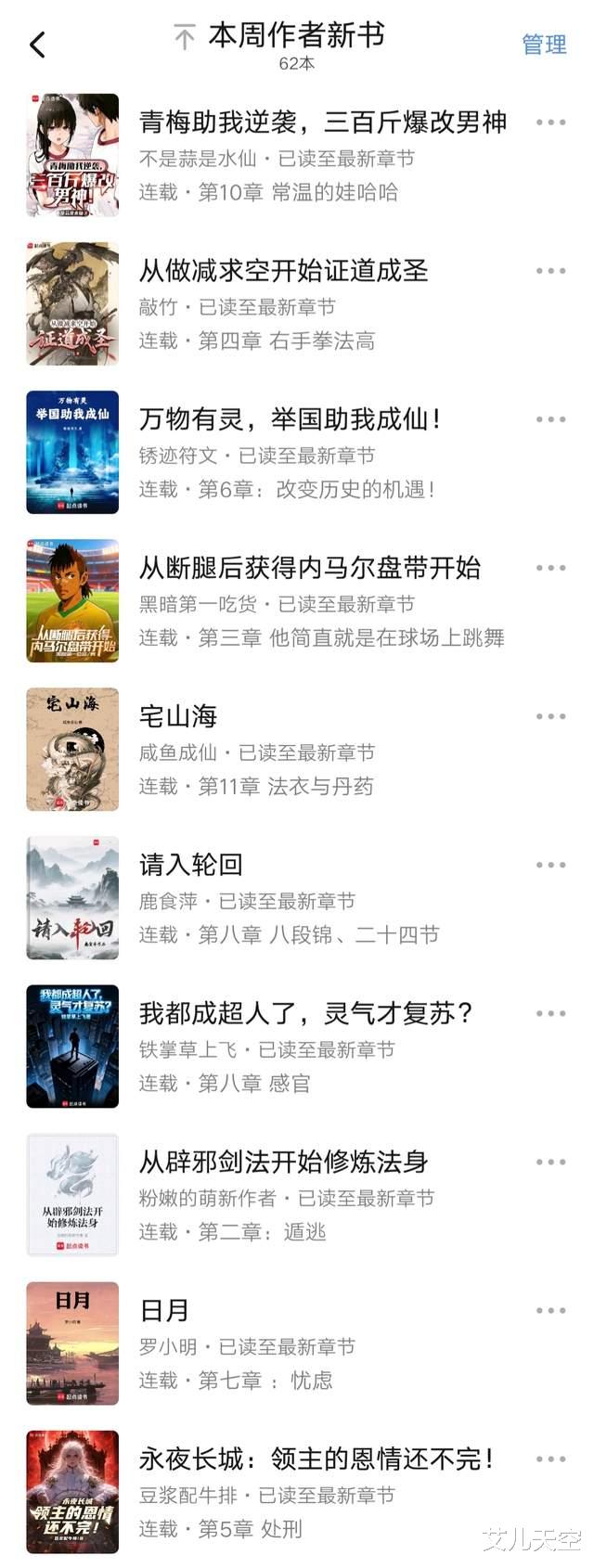Image resolution: width=594 pixels, height=1568 pixels.
Task: Open the book 我都成超人了，灵气才复苏？
Action: pyautogui.click(x=306, y=1013)
